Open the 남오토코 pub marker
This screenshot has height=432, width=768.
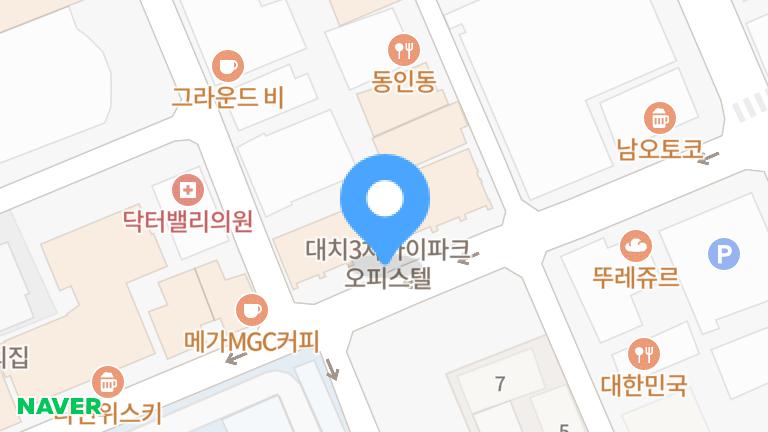(660, 118)
